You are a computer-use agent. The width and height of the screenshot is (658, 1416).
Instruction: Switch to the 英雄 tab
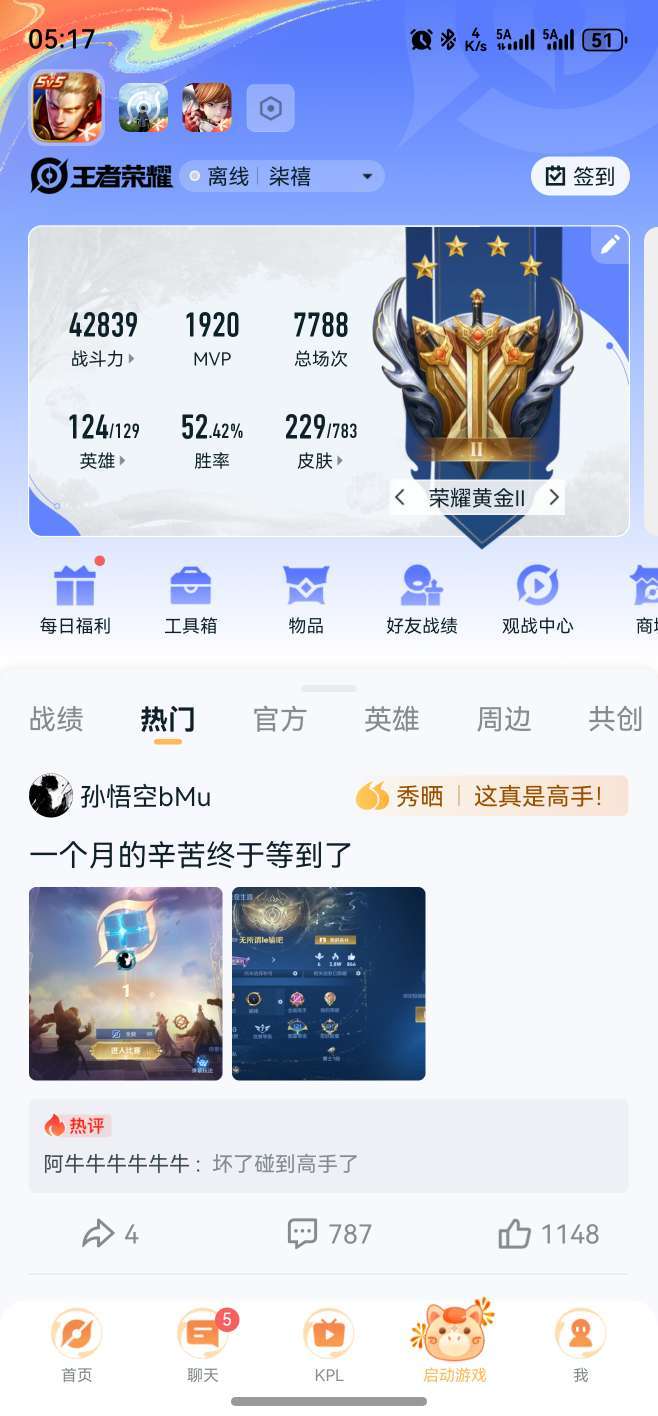pyautogui.click(x=391, y=719)
